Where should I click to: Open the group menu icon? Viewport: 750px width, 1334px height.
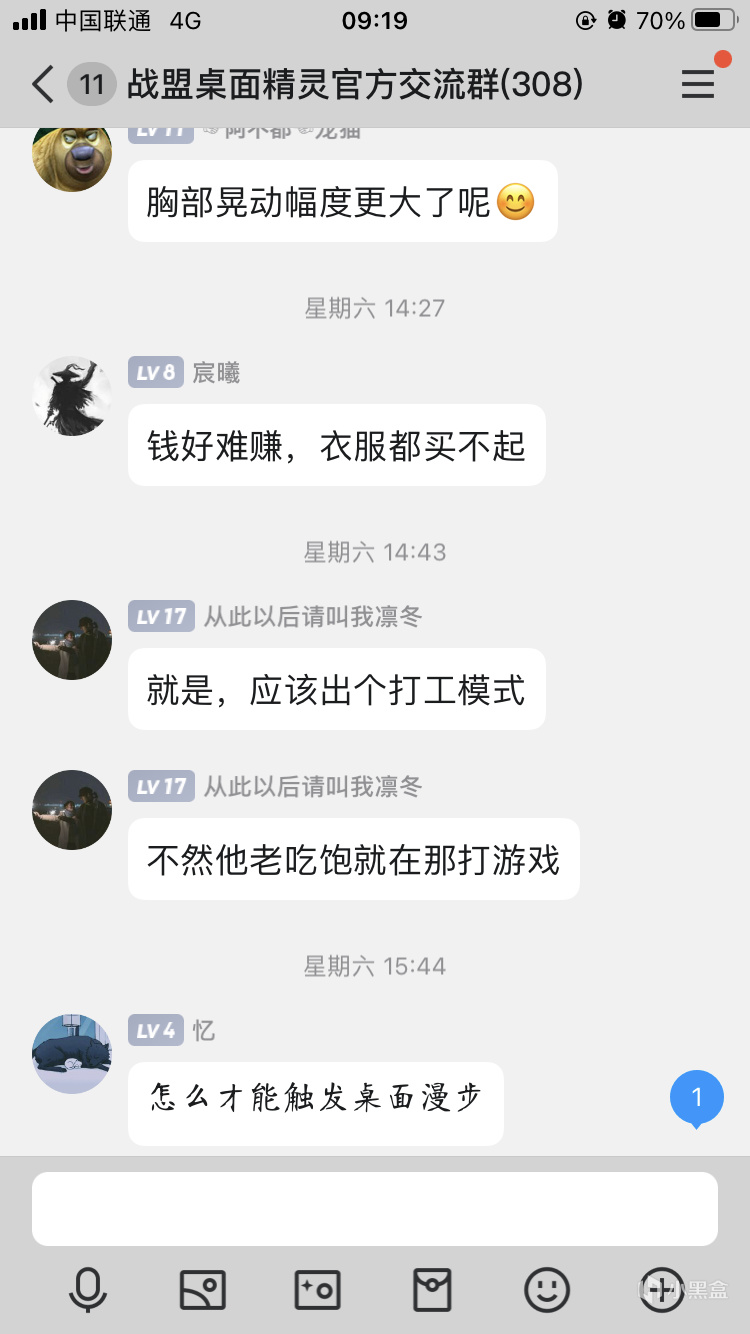[698, 84]
